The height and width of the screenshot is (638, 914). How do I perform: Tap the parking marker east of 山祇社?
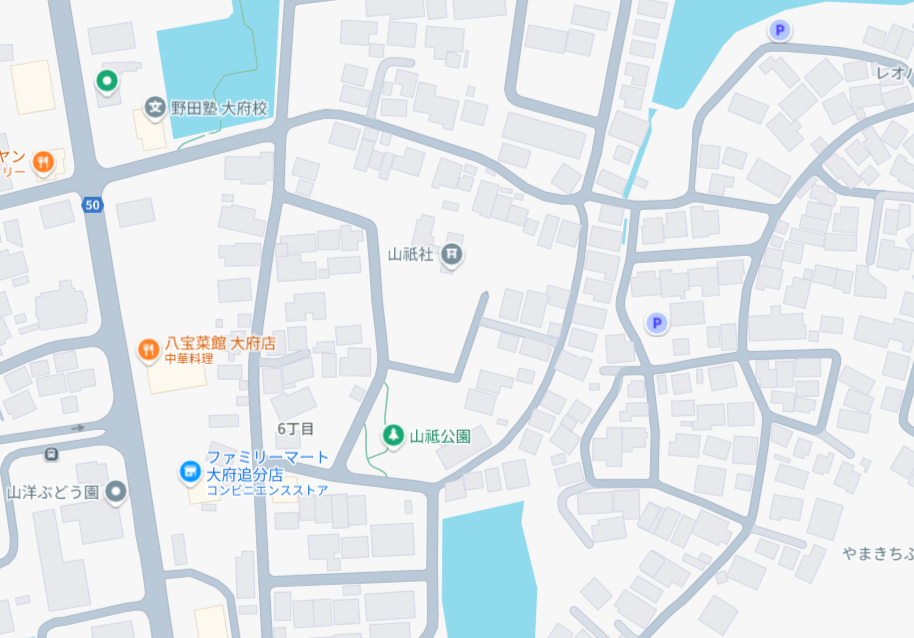point(656,322)
